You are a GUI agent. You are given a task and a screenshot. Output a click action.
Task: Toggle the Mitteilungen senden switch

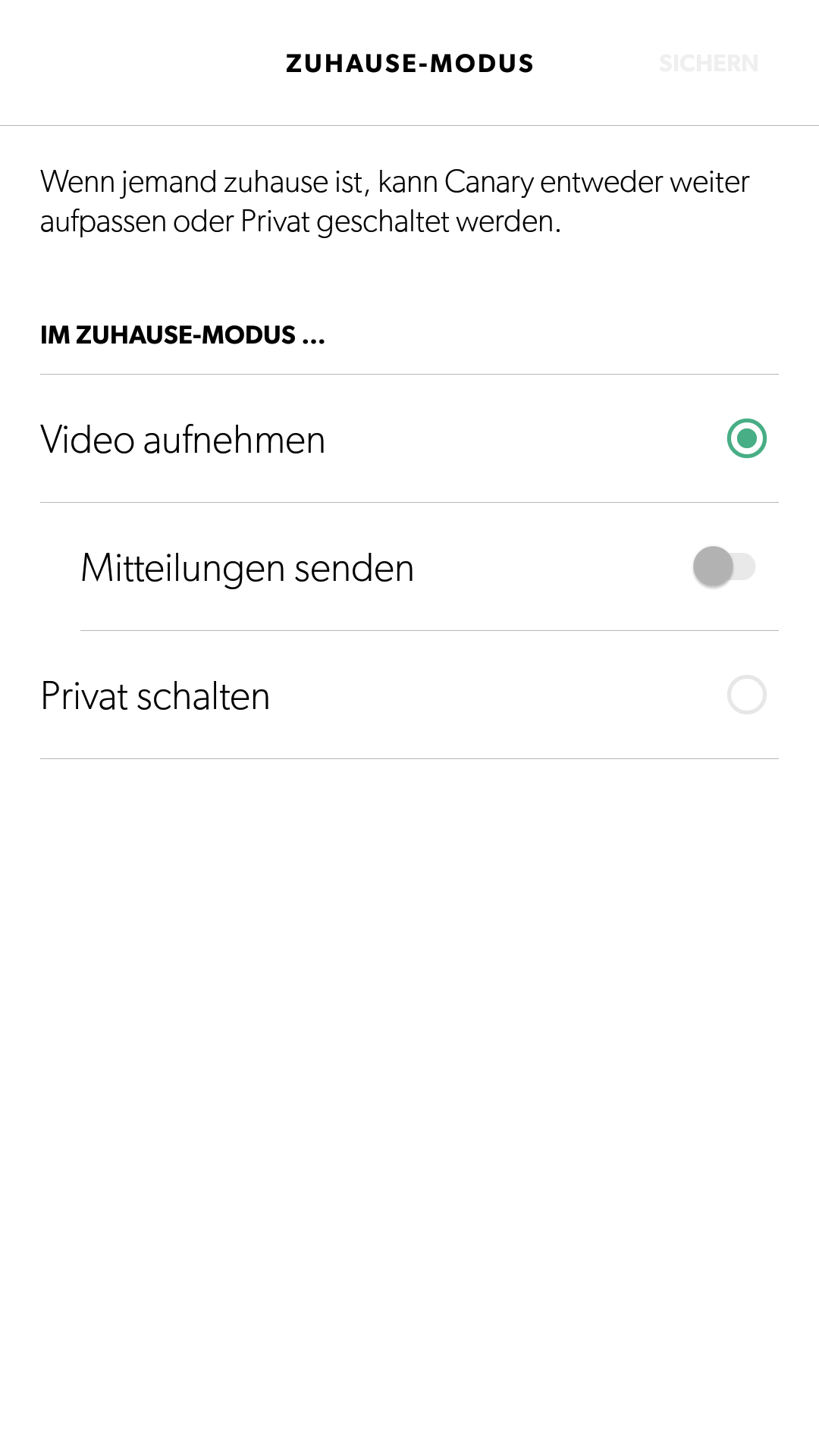click(x=724, y=566)
